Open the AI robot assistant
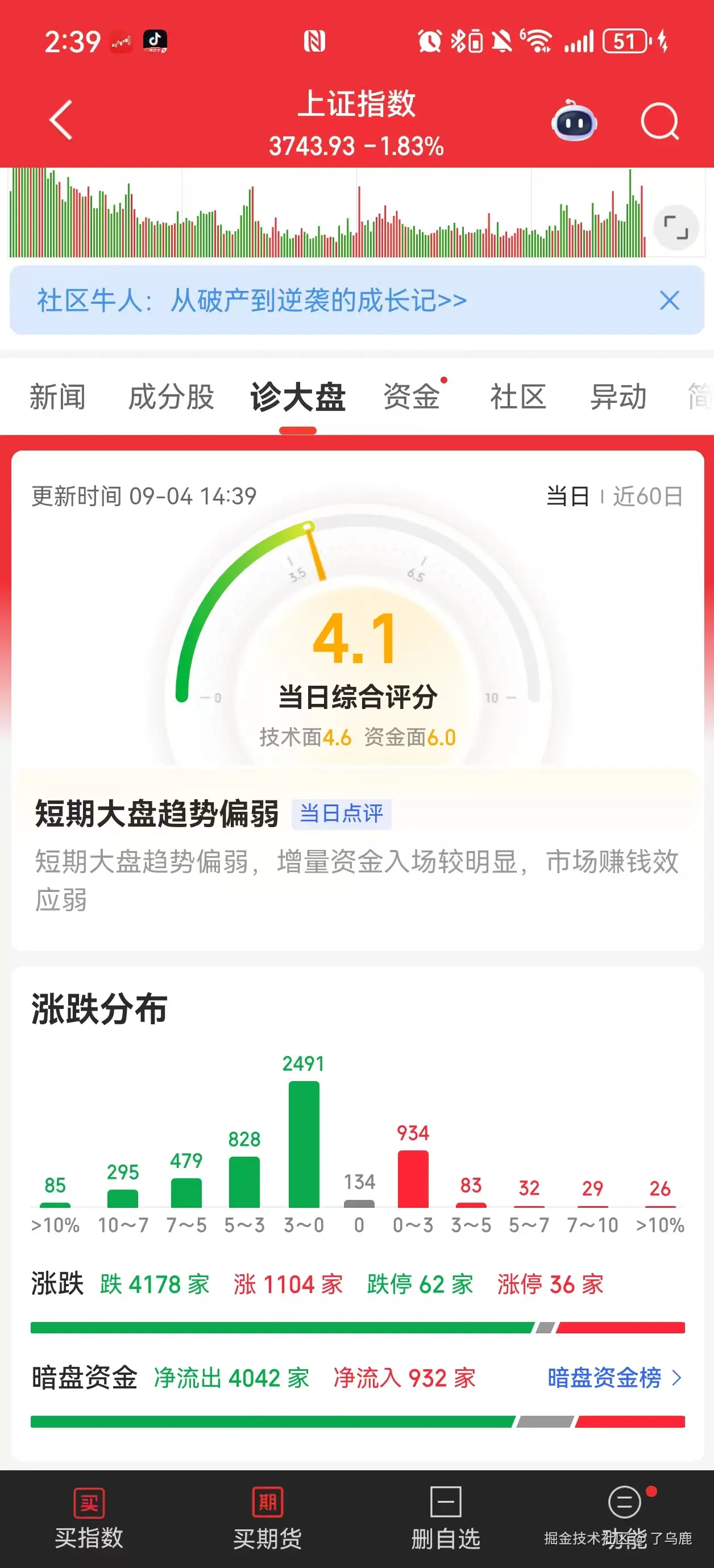 pos(575,122)
